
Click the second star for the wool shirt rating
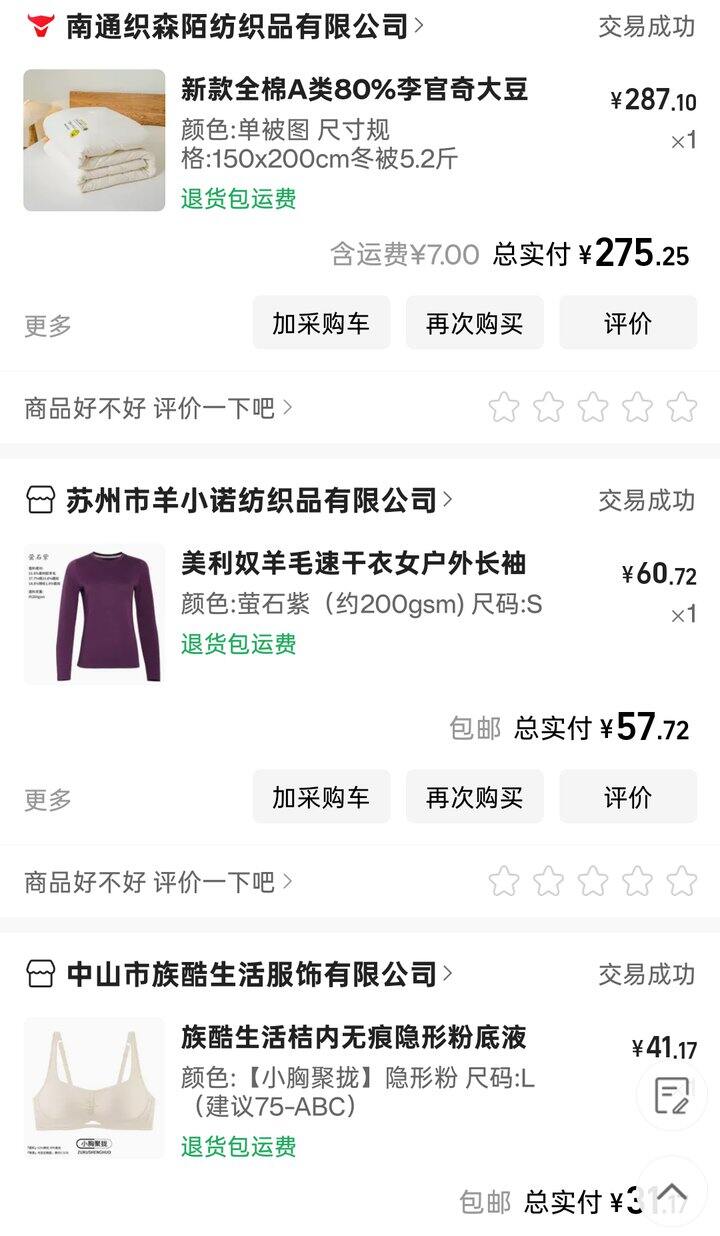547,882
